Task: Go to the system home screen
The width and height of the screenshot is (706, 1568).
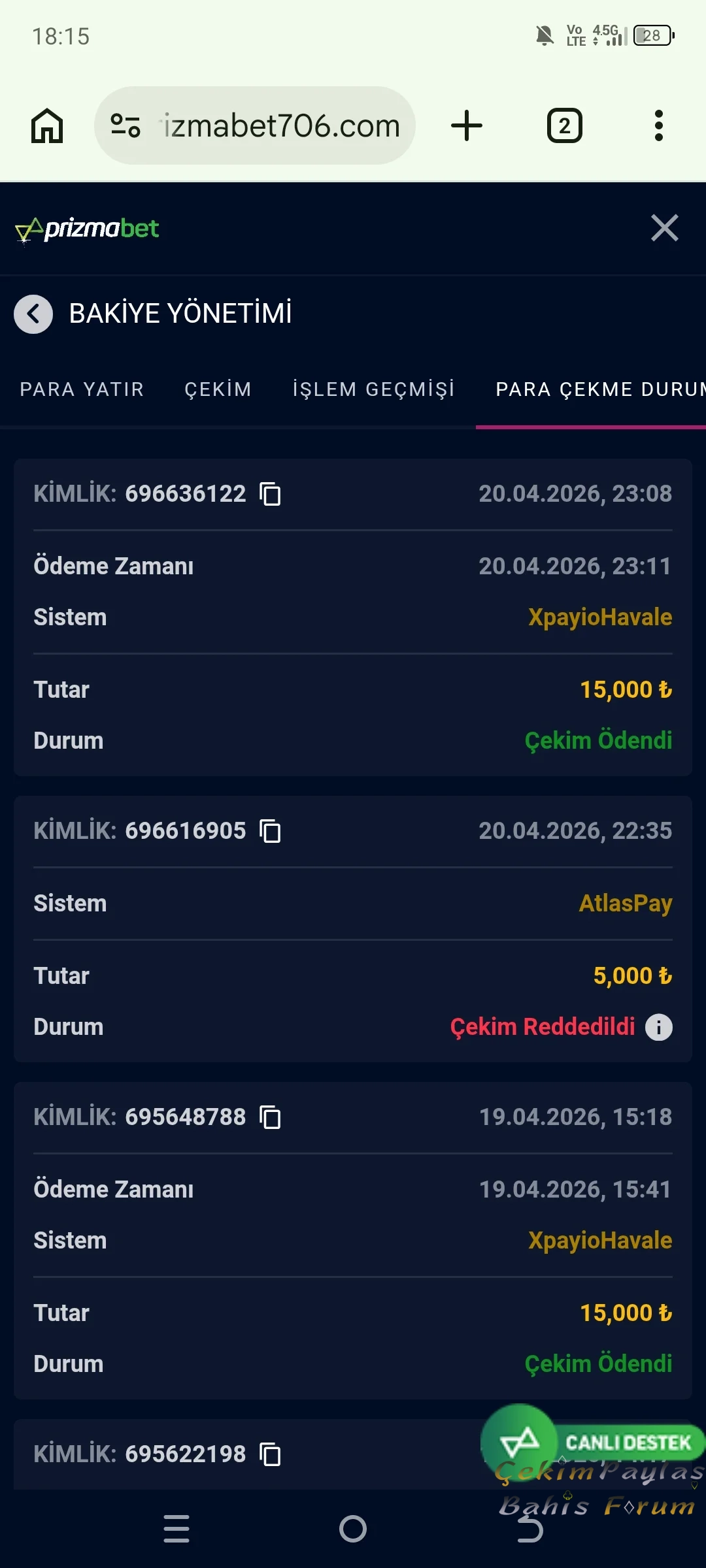Action: click(x=353, y=1529)
